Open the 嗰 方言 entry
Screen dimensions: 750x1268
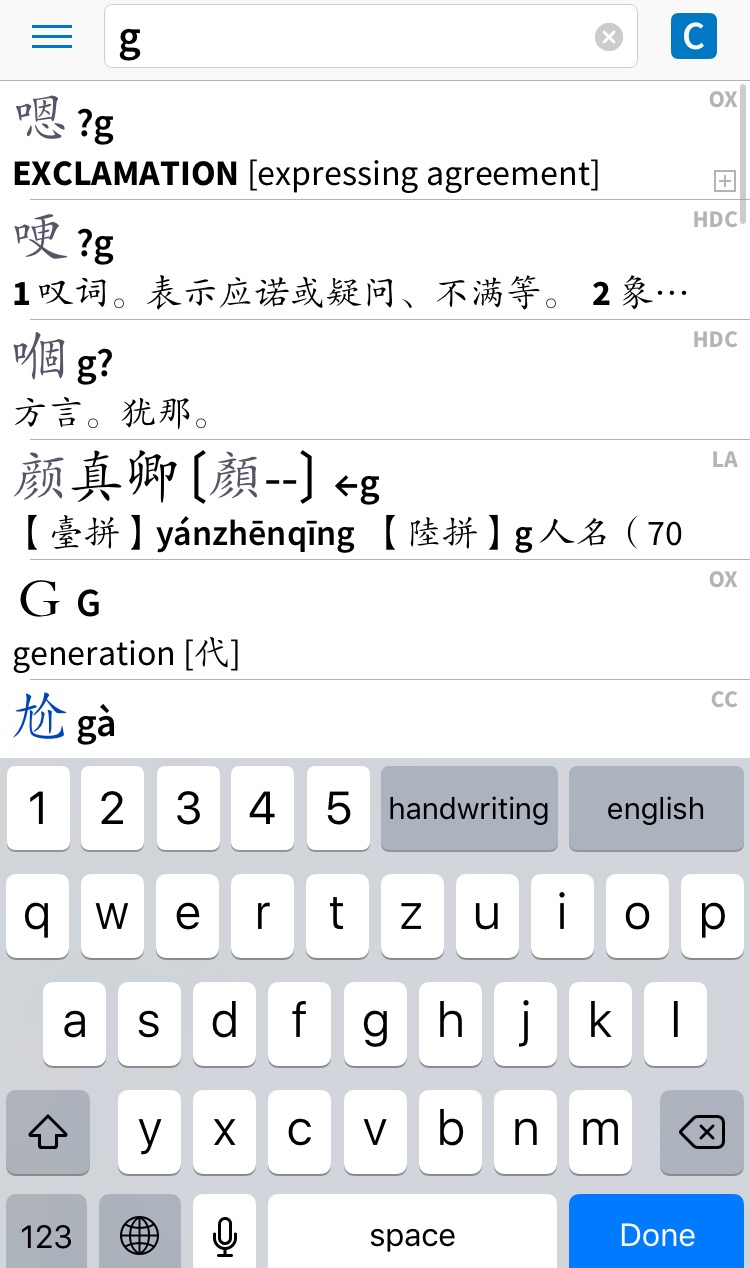375,380
